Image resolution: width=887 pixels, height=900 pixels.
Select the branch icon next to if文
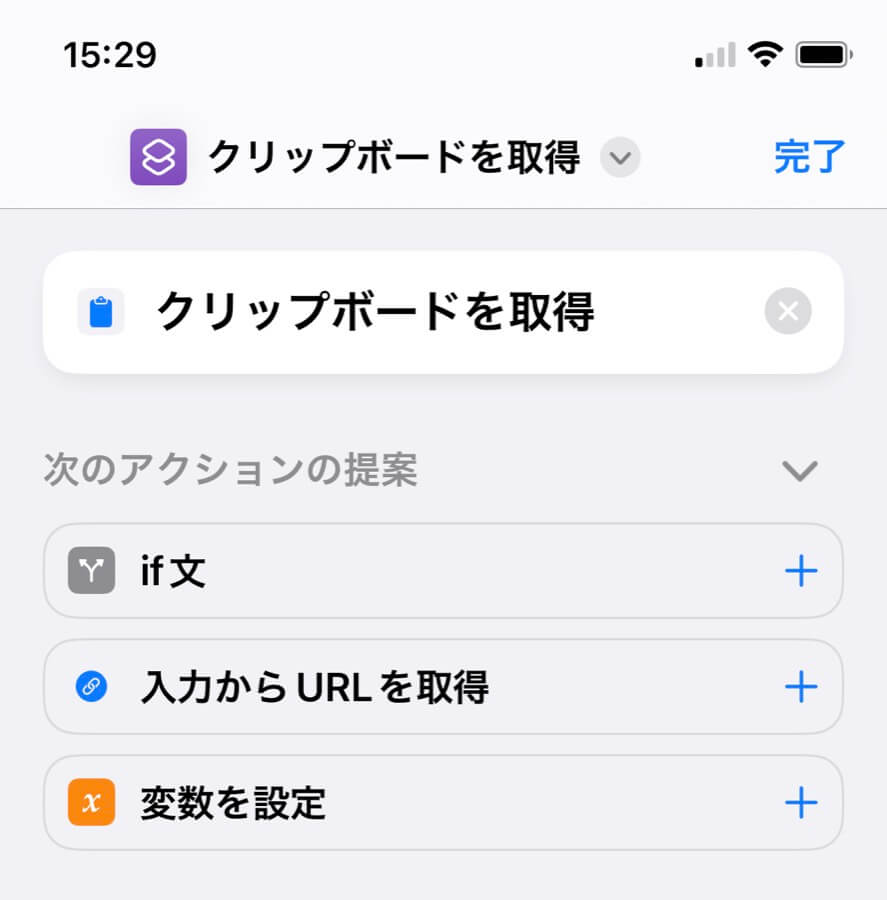(89, 571)
